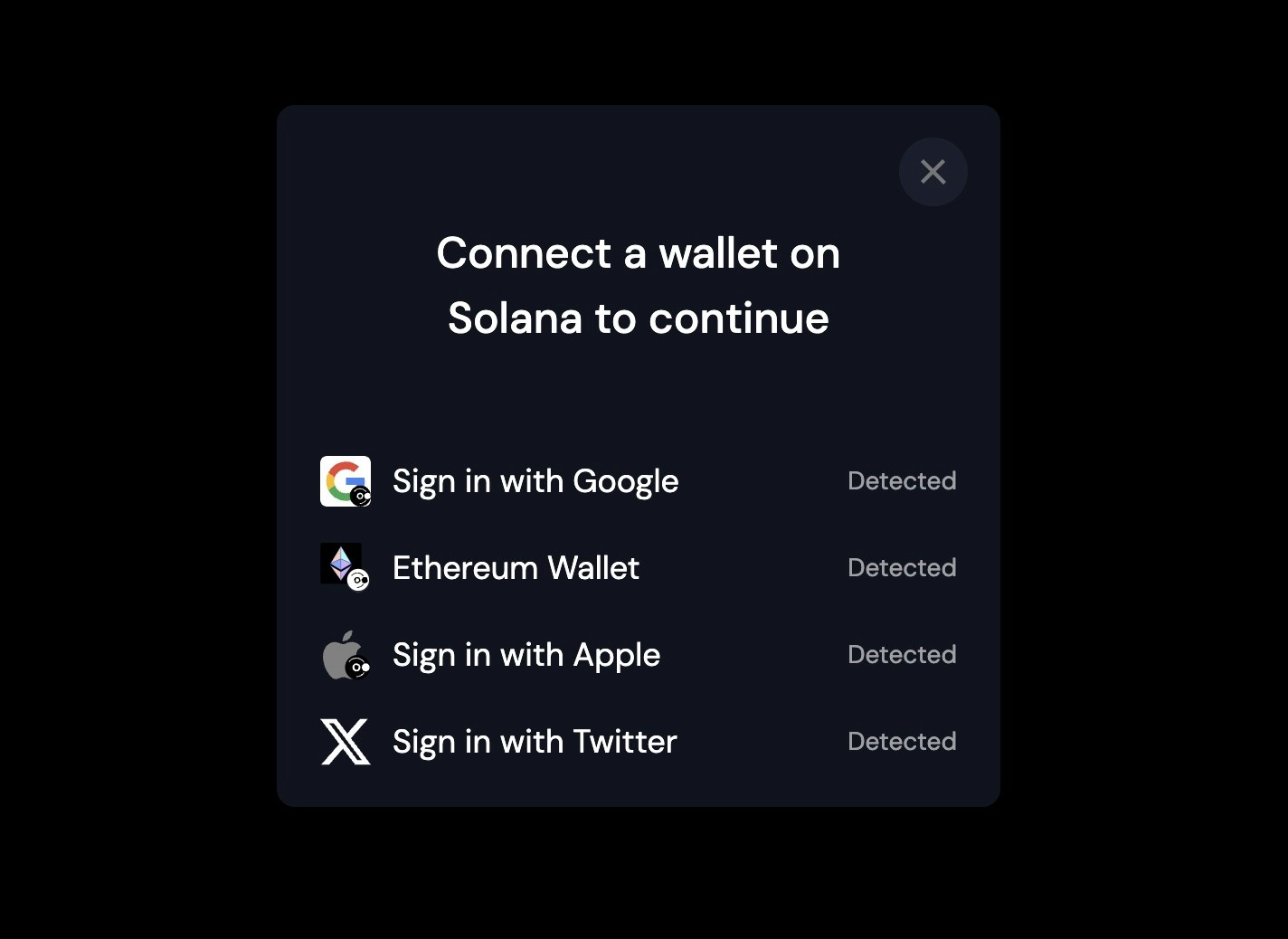
Task: Close the connect wallet dialog
Action: tap(933, 172)
